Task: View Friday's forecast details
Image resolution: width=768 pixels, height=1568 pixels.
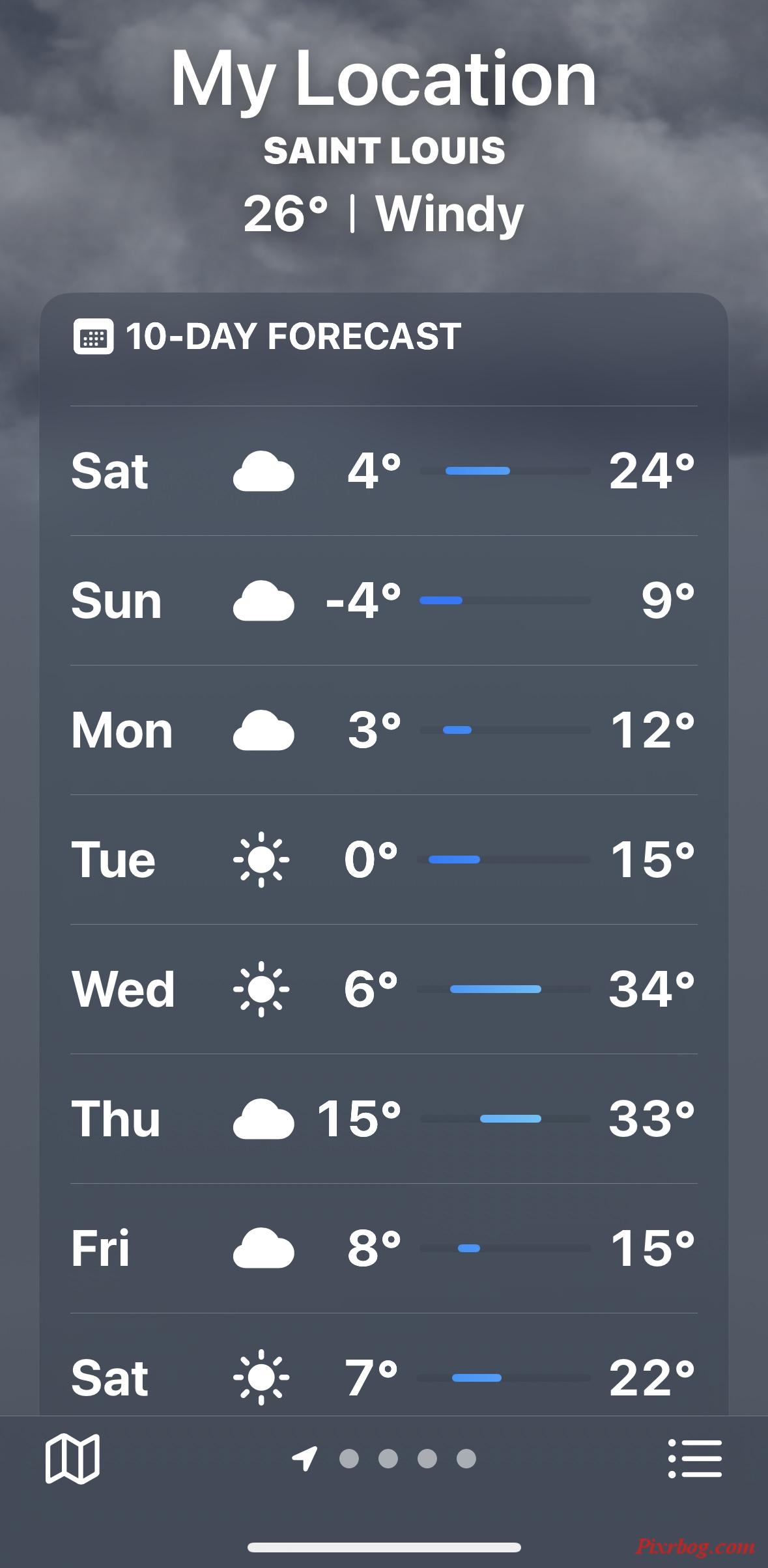Action: pyautogui.click(x=384, y=1248)
